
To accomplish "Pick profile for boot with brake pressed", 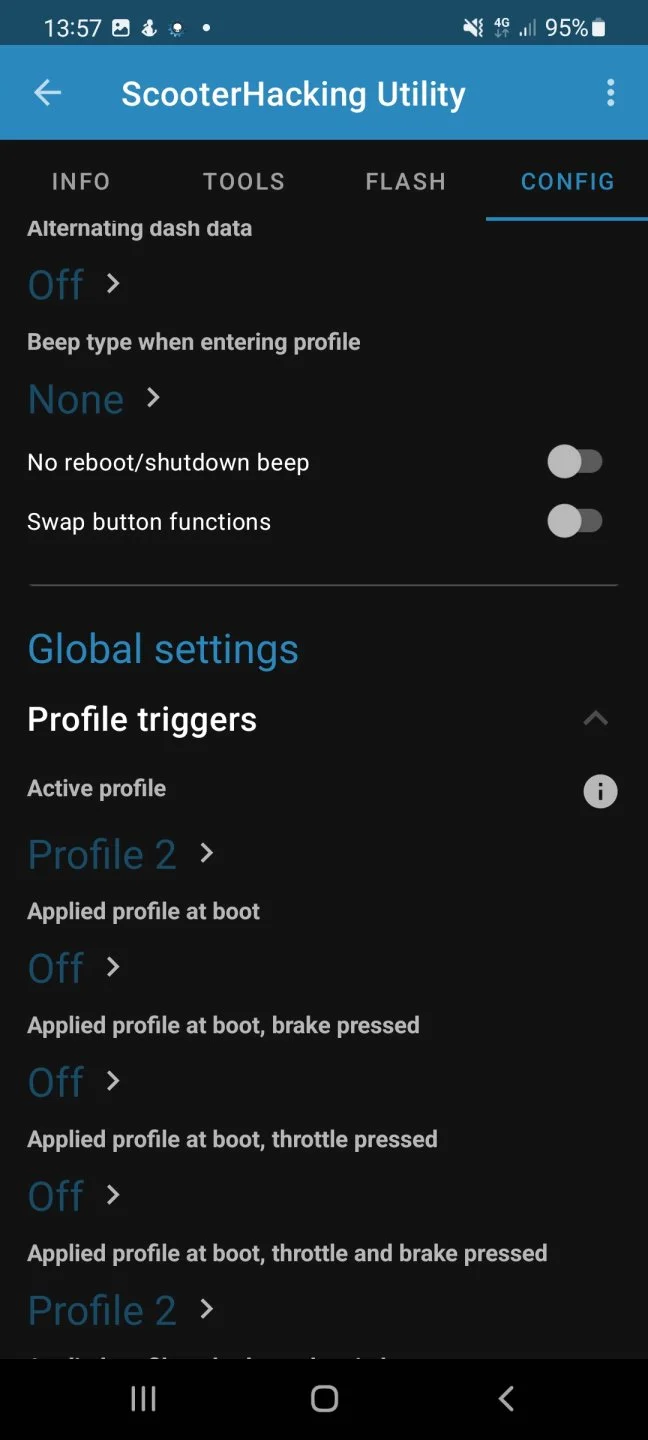I will (73, 1082).
